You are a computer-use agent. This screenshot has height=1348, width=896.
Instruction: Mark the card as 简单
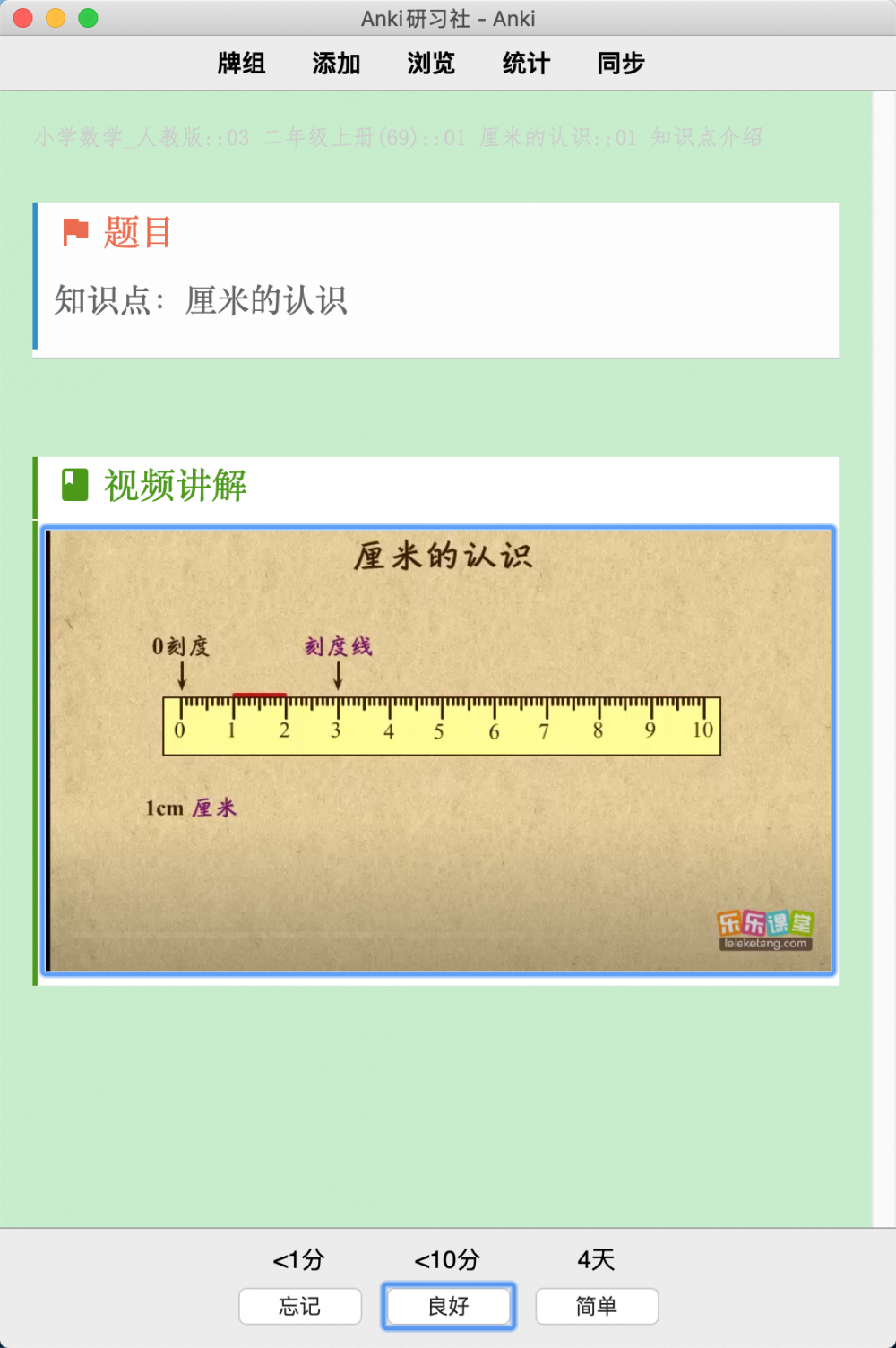pos(597,1306)
